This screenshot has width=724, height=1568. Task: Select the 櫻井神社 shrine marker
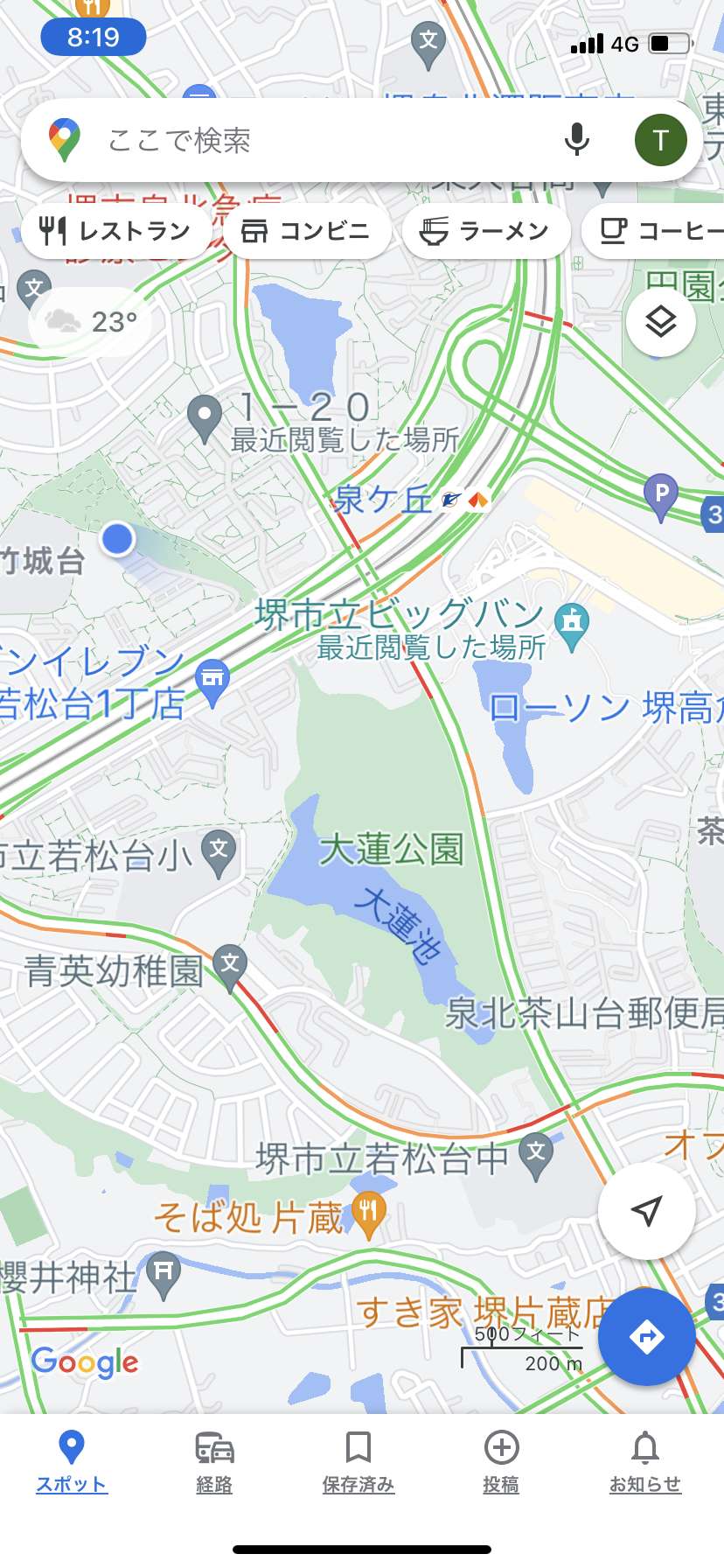tap(164, 1274)
